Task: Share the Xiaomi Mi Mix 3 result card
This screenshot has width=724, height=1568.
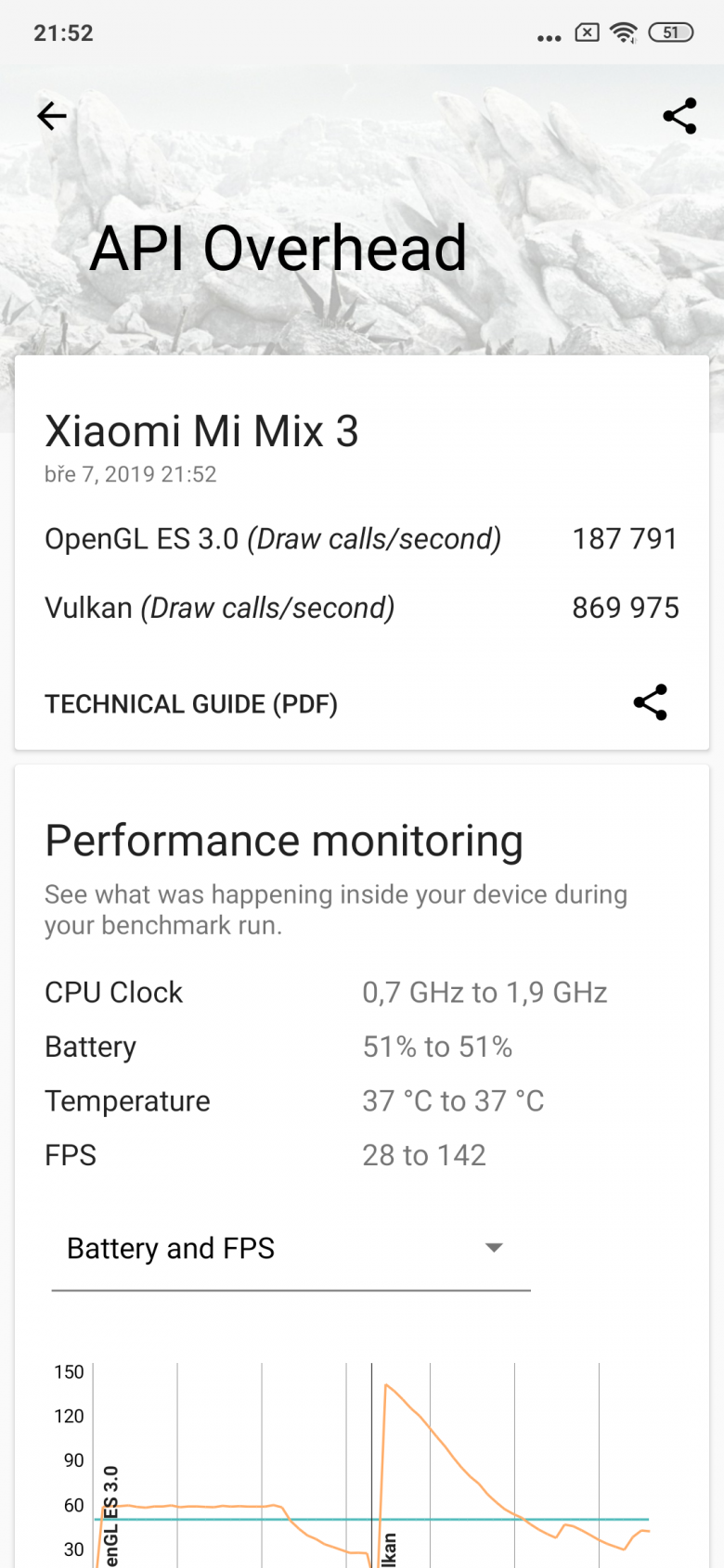Action: (x=651, y=702)
